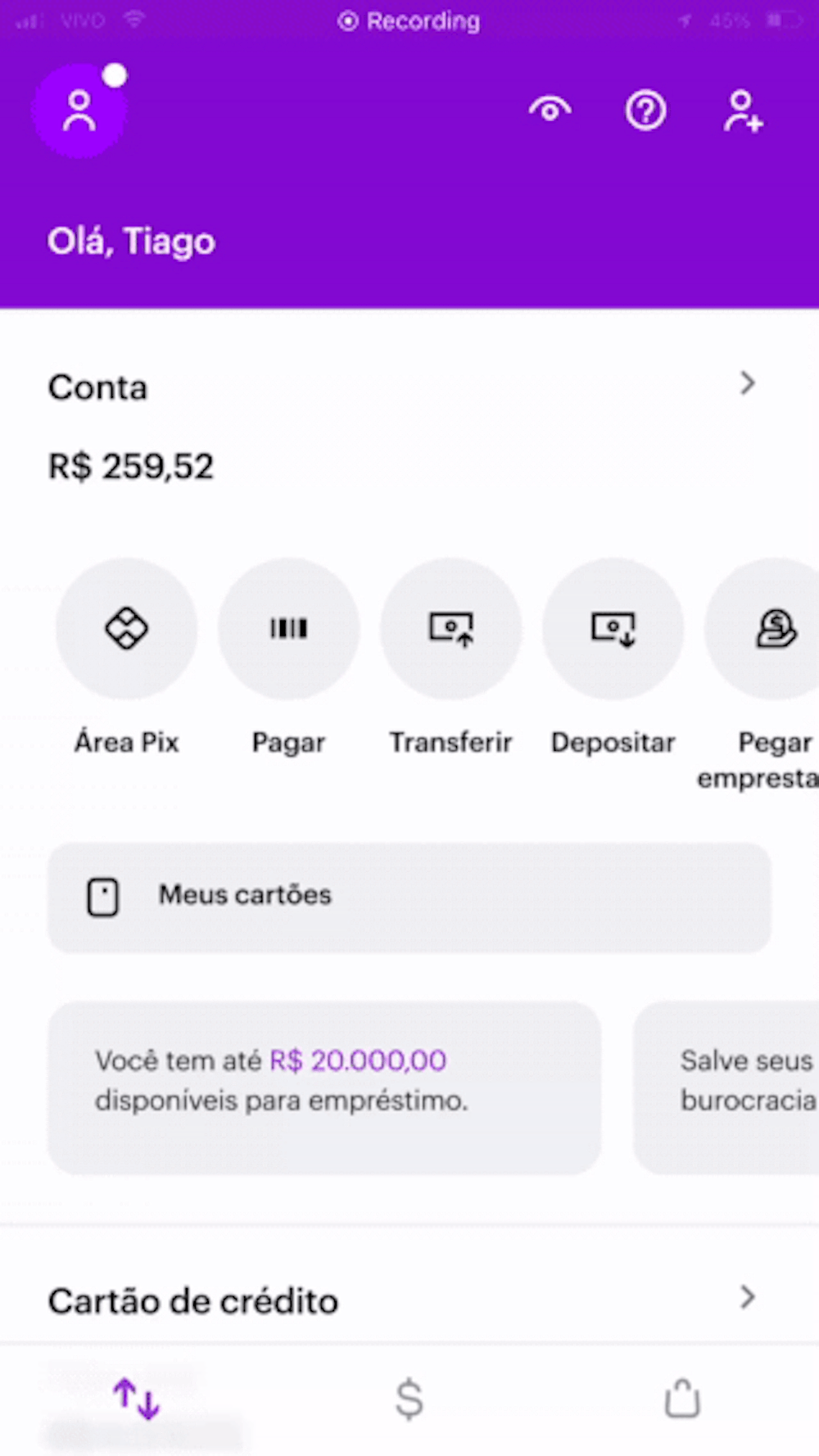Expand the Cartão de crédito section
The height and width of the screenshot is (1456, 819).
401,1300
